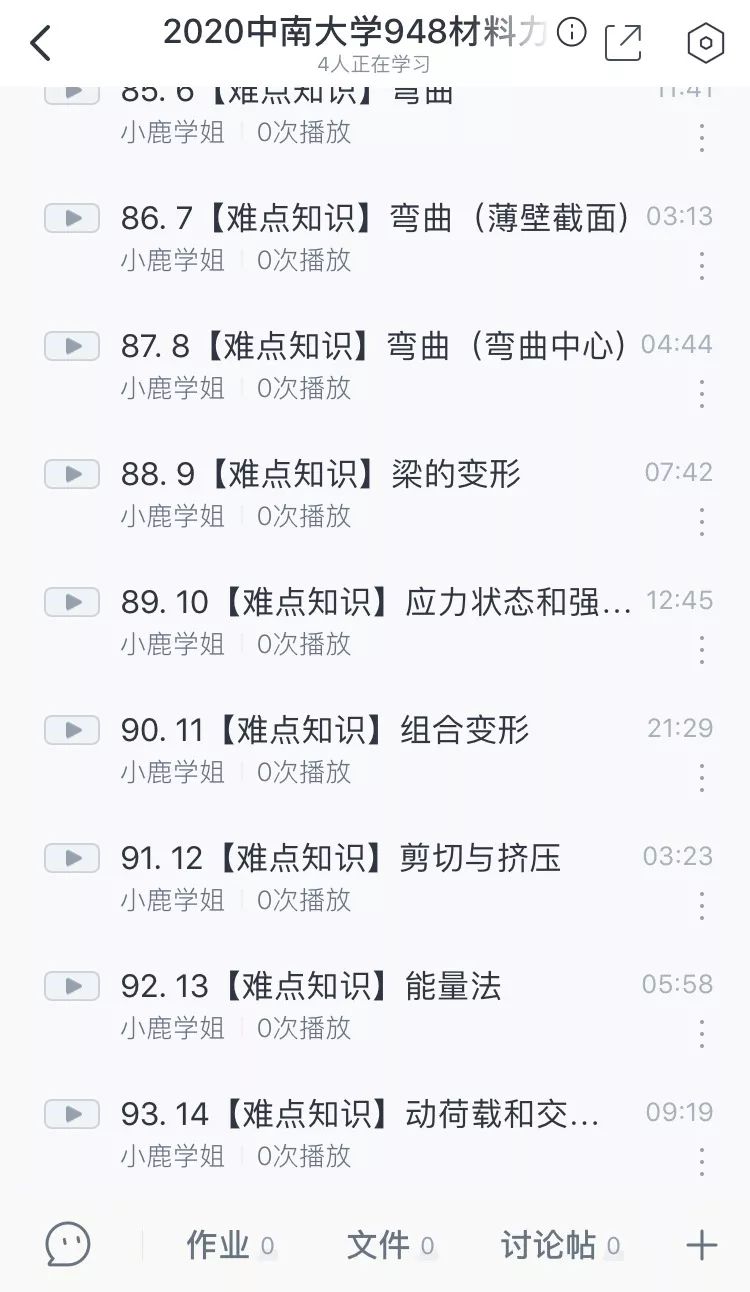
Task: Tap the plus icon in the bottom bar
Action: pyautogui.click(x=702, y=1245)
